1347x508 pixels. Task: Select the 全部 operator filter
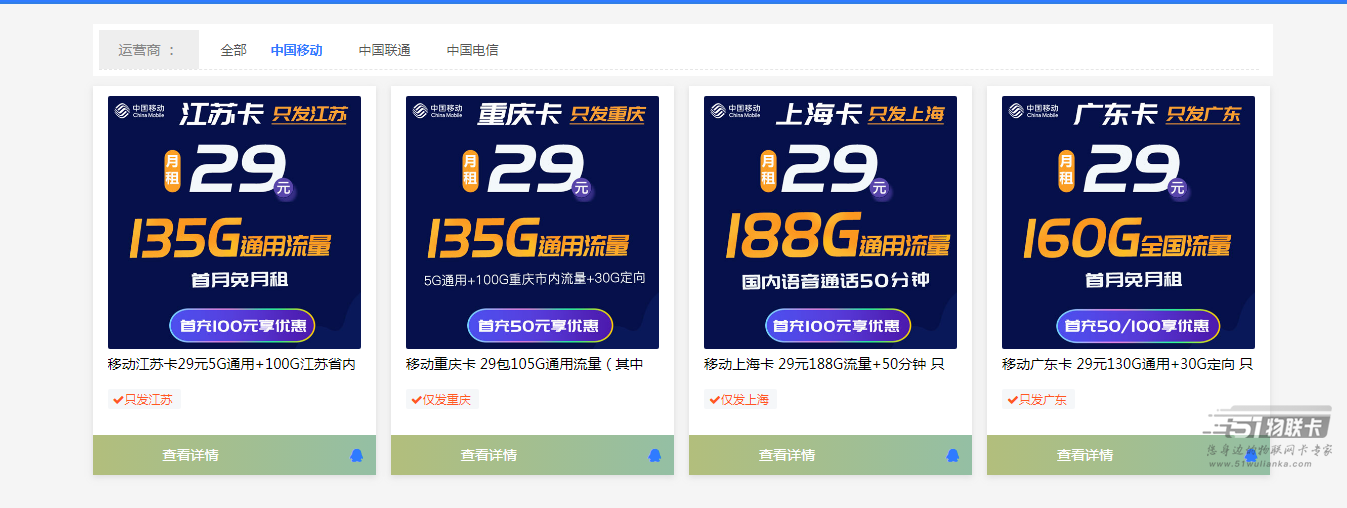pyautogui.click(x=233, y=50)
